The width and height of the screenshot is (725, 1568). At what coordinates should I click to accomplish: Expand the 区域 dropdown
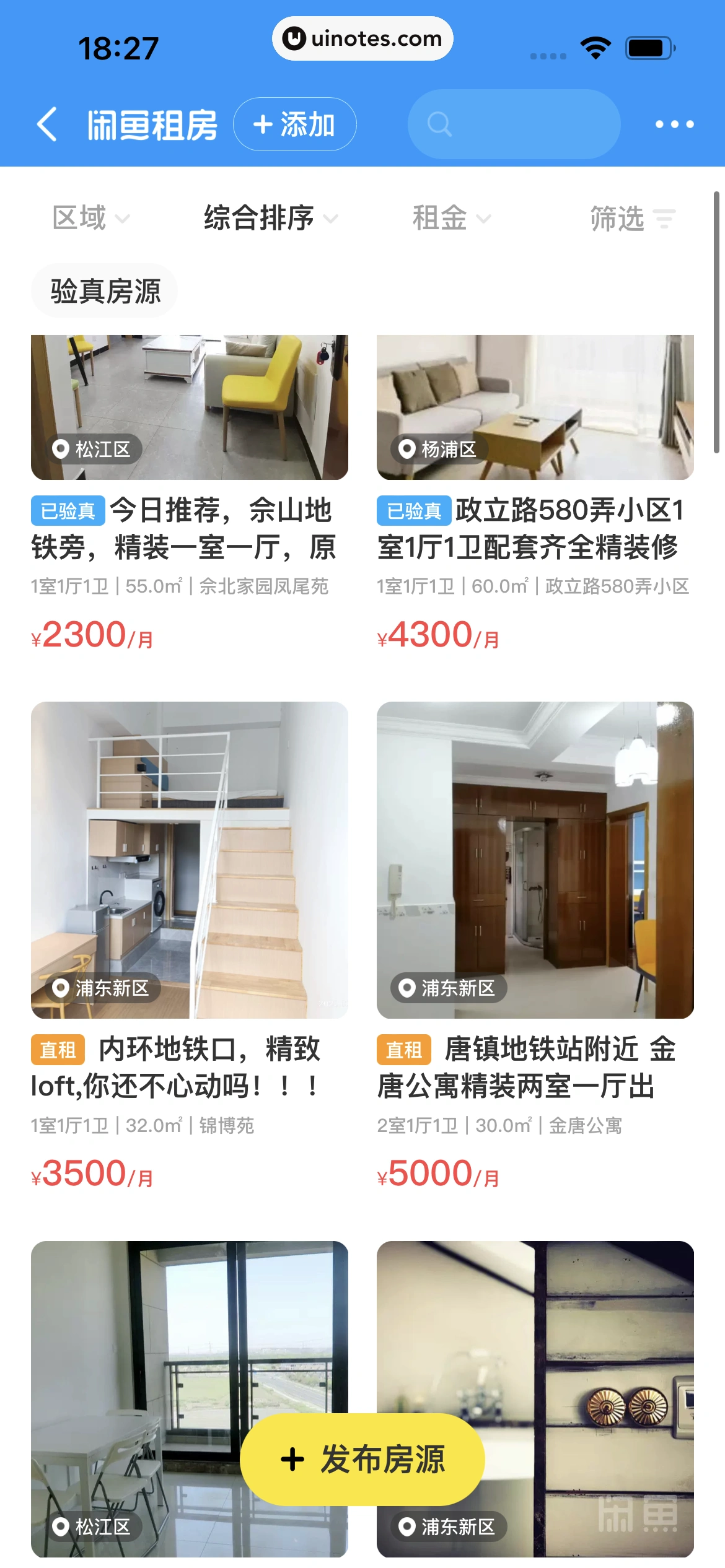(x=90, y=218)
